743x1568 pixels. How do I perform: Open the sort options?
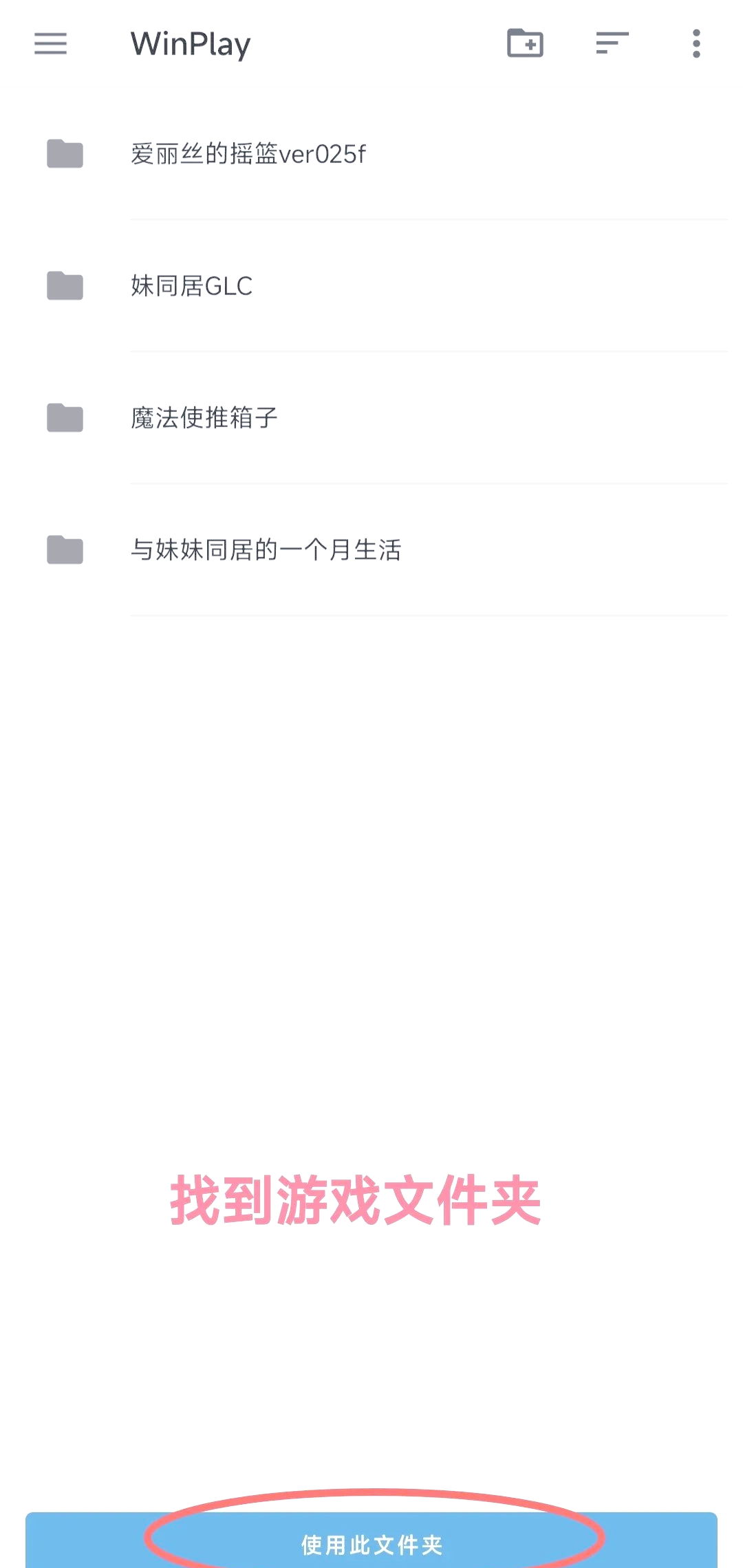point(612,43)
